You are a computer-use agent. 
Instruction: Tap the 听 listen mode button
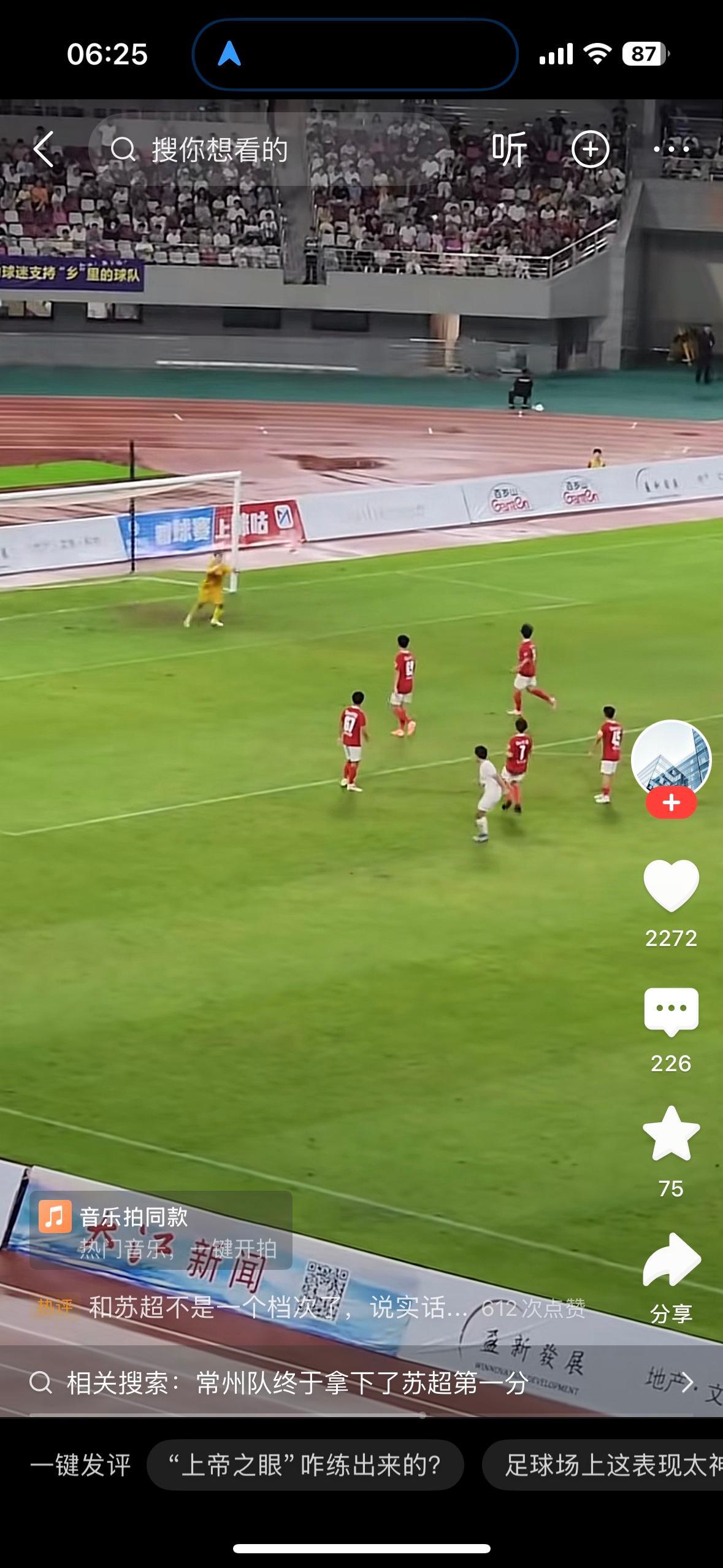(509, 149)
